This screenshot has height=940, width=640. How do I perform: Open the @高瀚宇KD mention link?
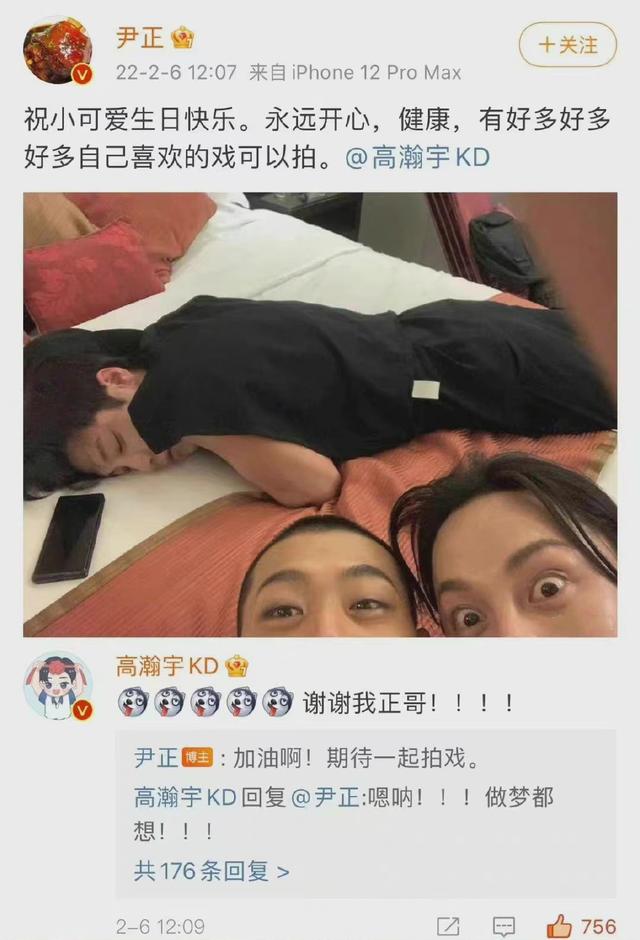(417, 158)
